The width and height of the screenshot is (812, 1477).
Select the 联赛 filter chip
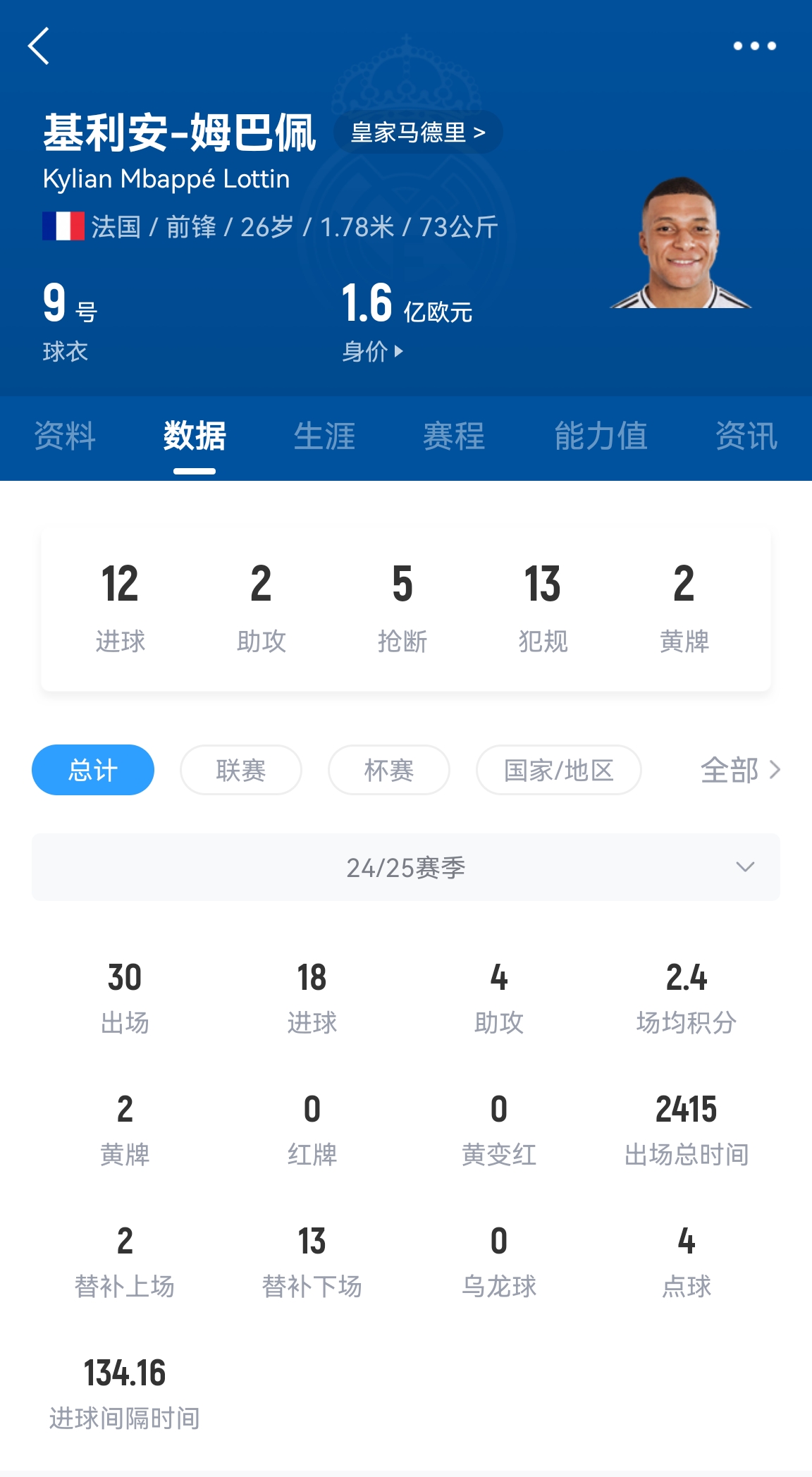(241, 770)
